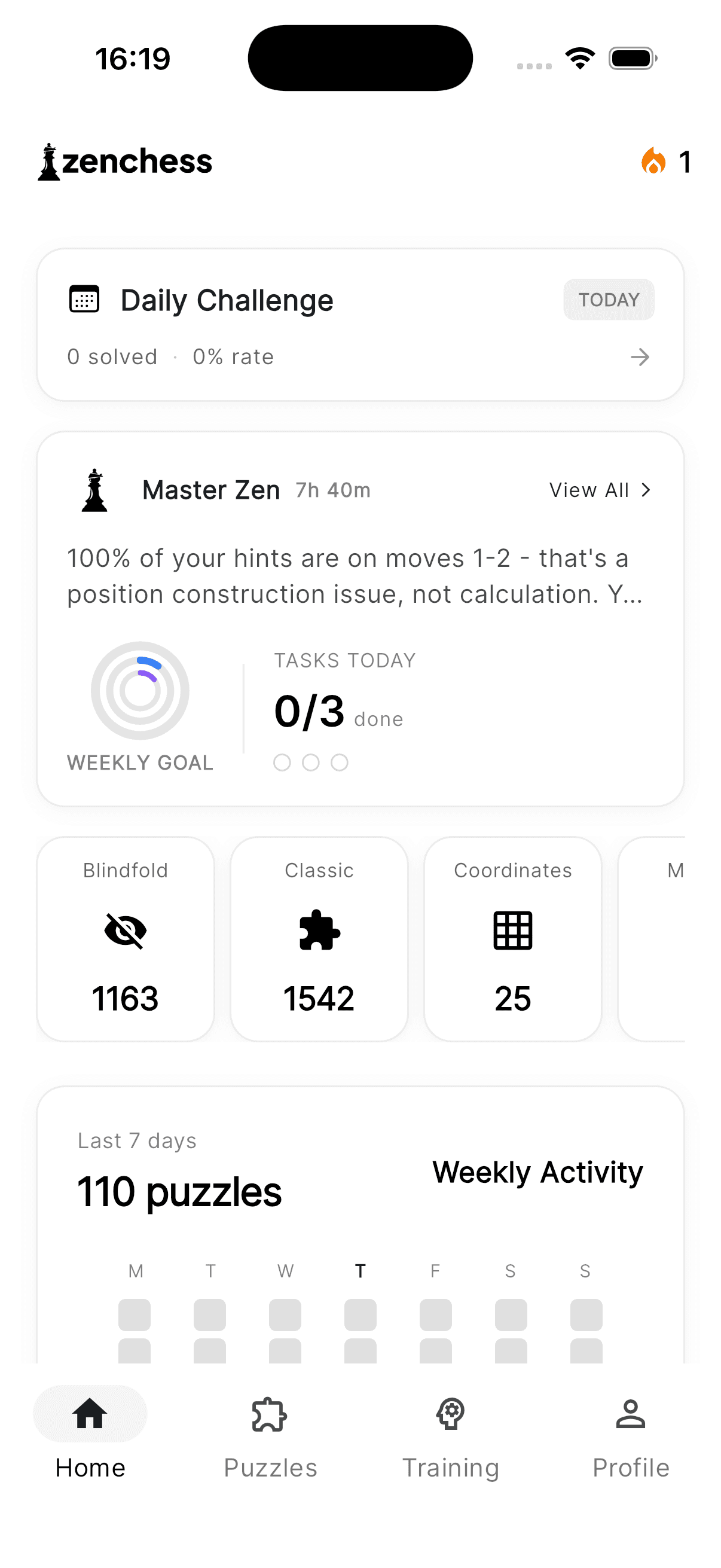Viewport: 721px width, 1568px height.
Task: Open Training via the head-gear icon
Action: click(x=450, y=1416)
